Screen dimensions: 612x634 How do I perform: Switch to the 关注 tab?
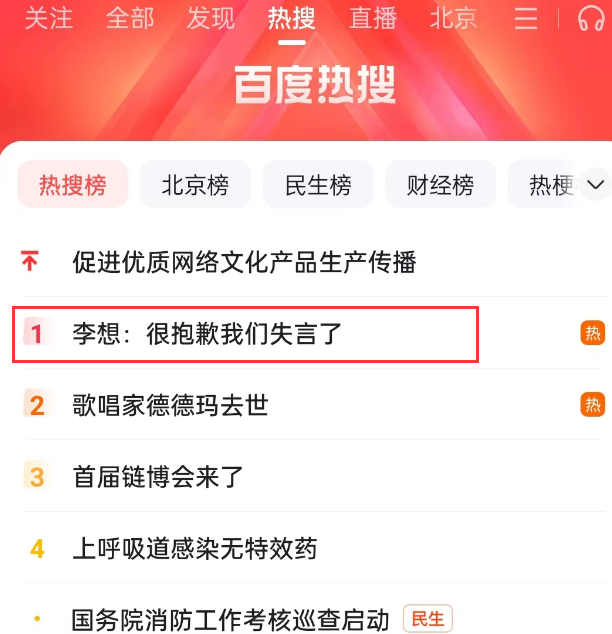47,18
